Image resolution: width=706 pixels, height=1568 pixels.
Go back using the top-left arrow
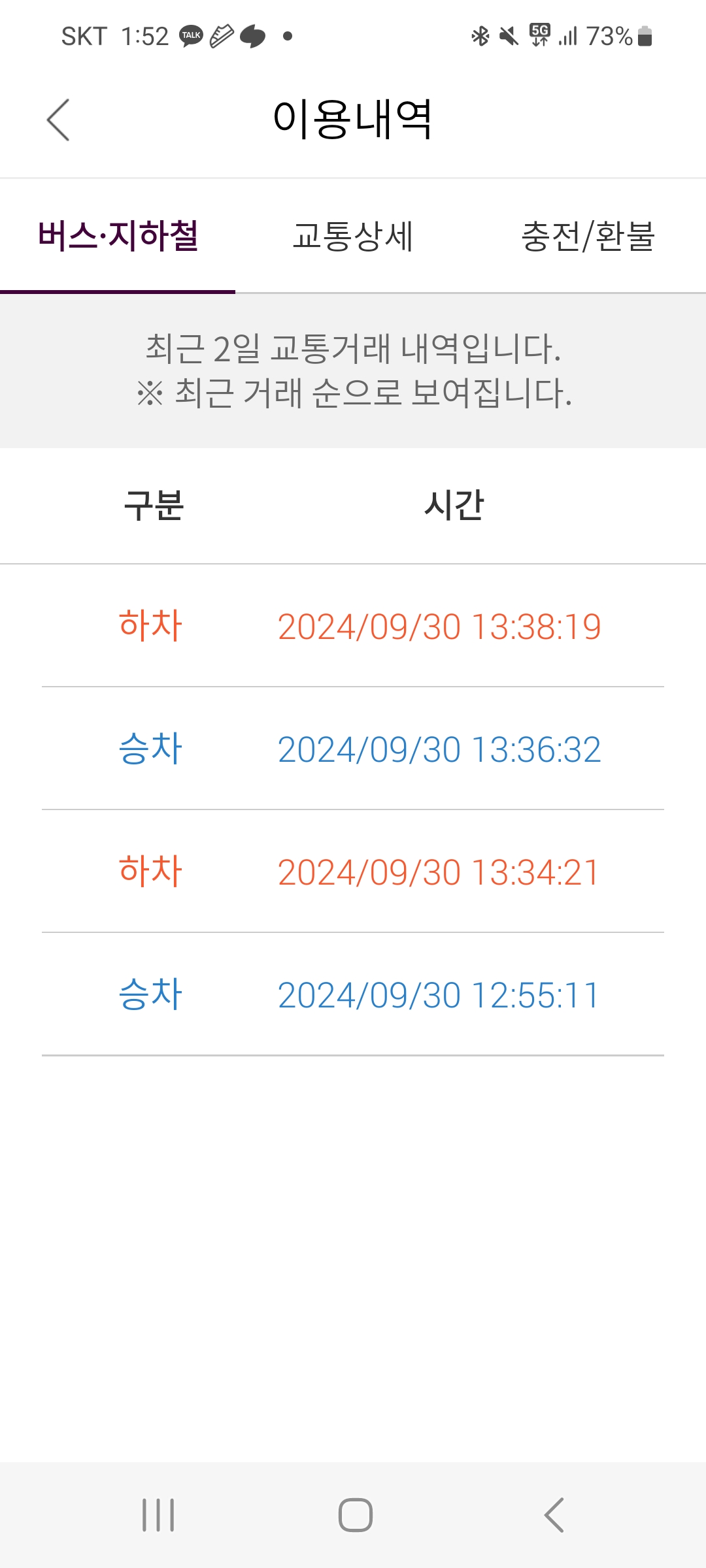pos(58,120)
